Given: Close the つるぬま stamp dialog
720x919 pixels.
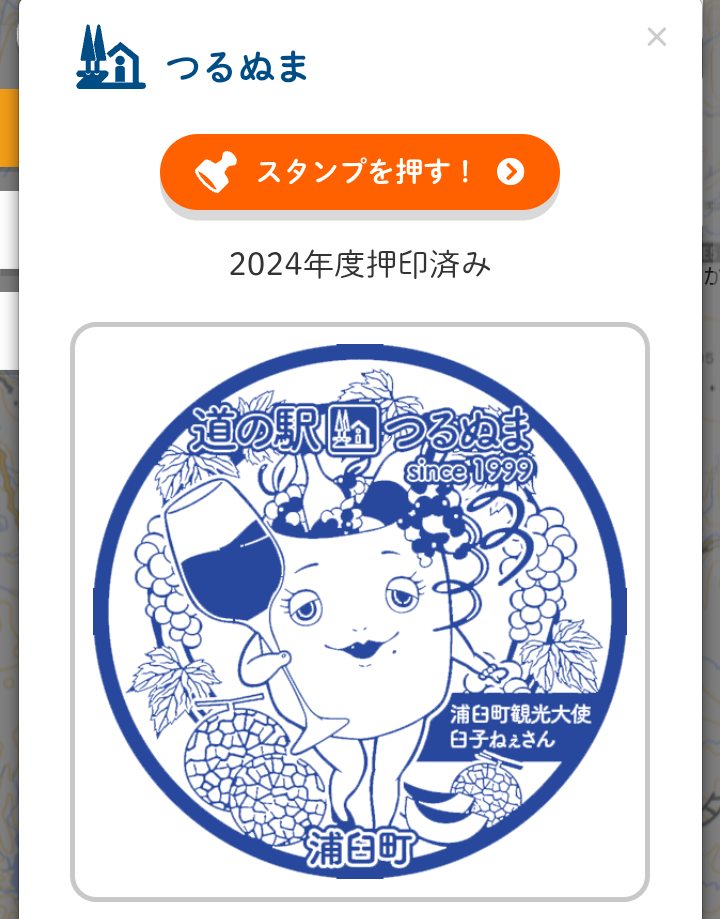Looking at the screenshot, I should (x=656, y=37).
